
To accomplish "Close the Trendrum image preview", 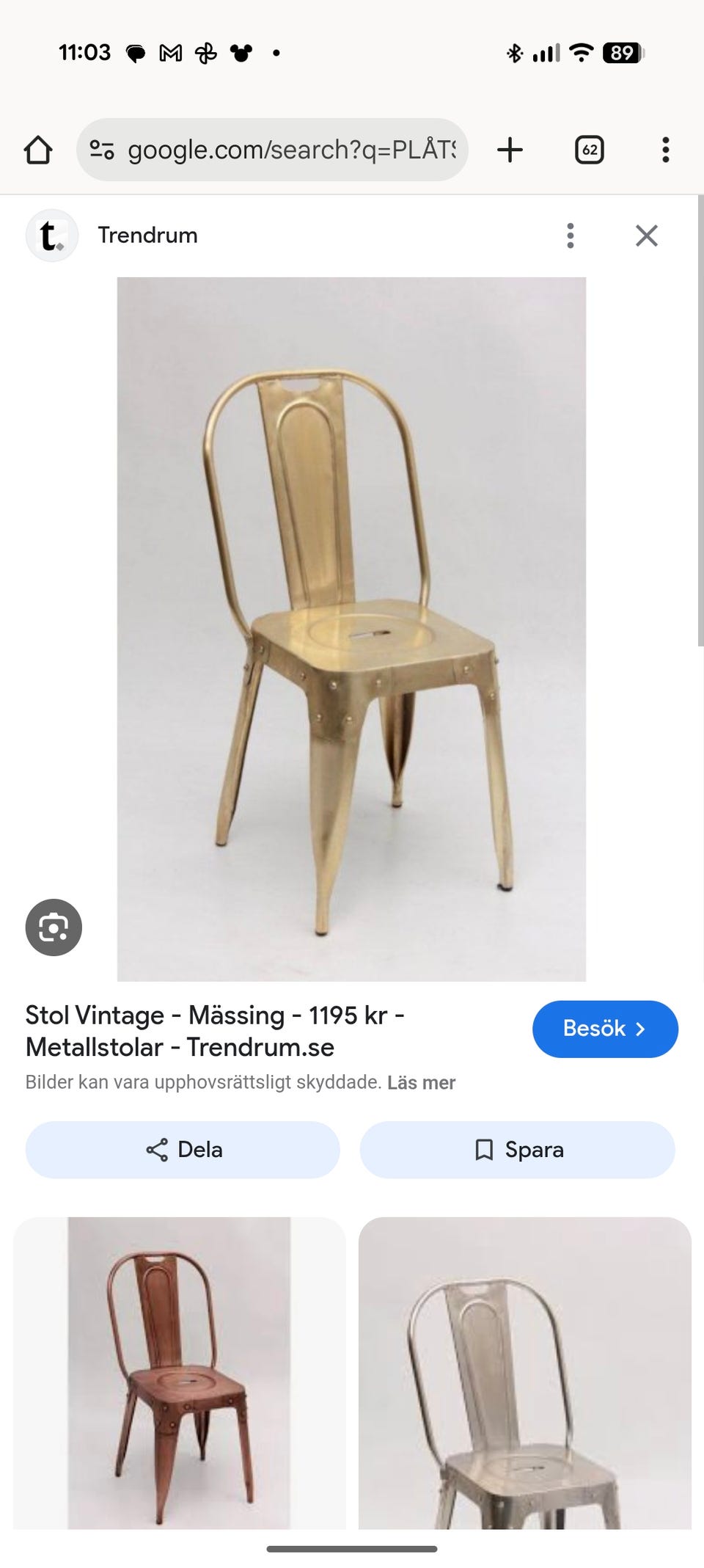I will [646, 236].
